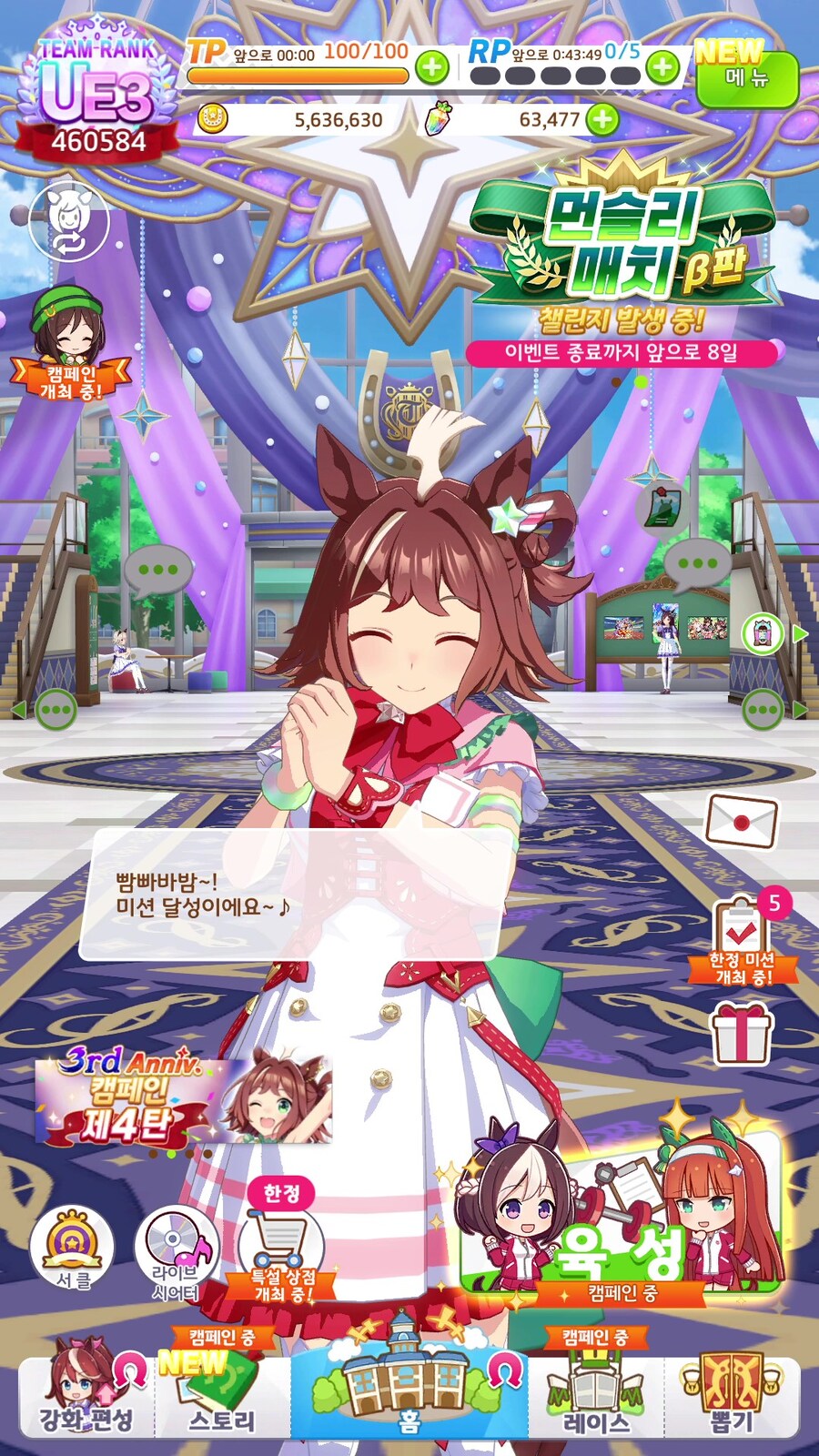Open the 메뉴 menu button
The image size is (819, 1456).
point(746,79)
